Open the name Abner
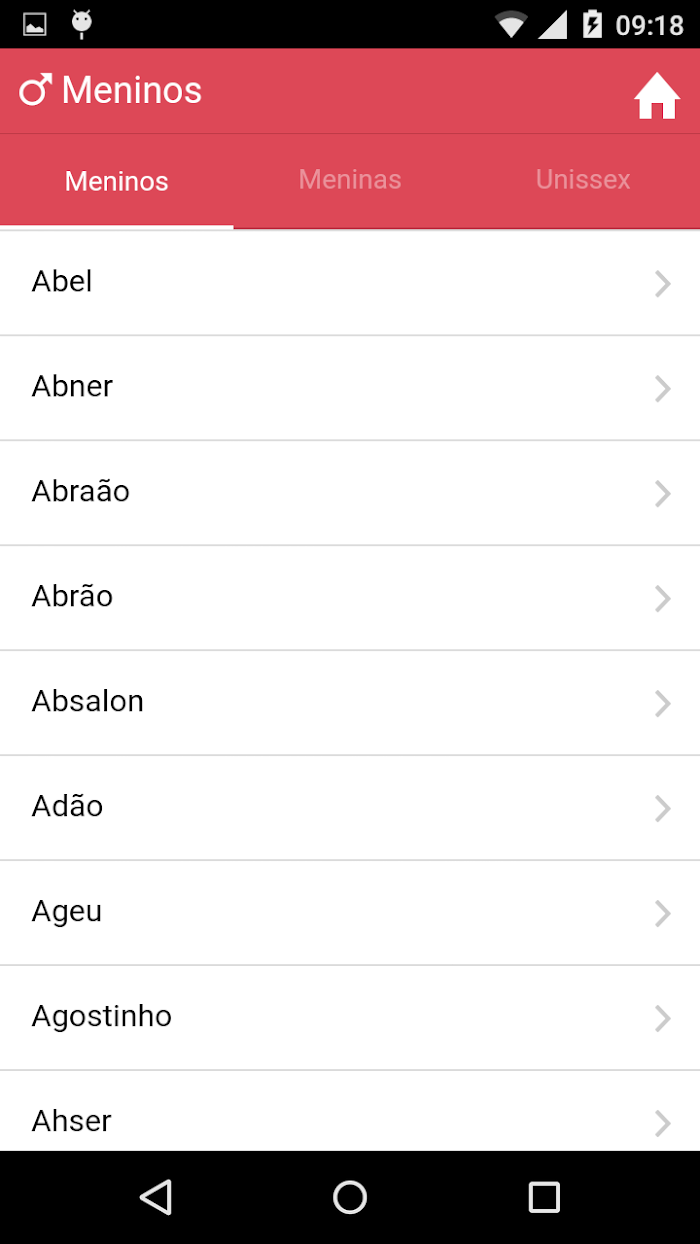The width and height of the screenshot is (700, 1244). [x=350, y=388]
